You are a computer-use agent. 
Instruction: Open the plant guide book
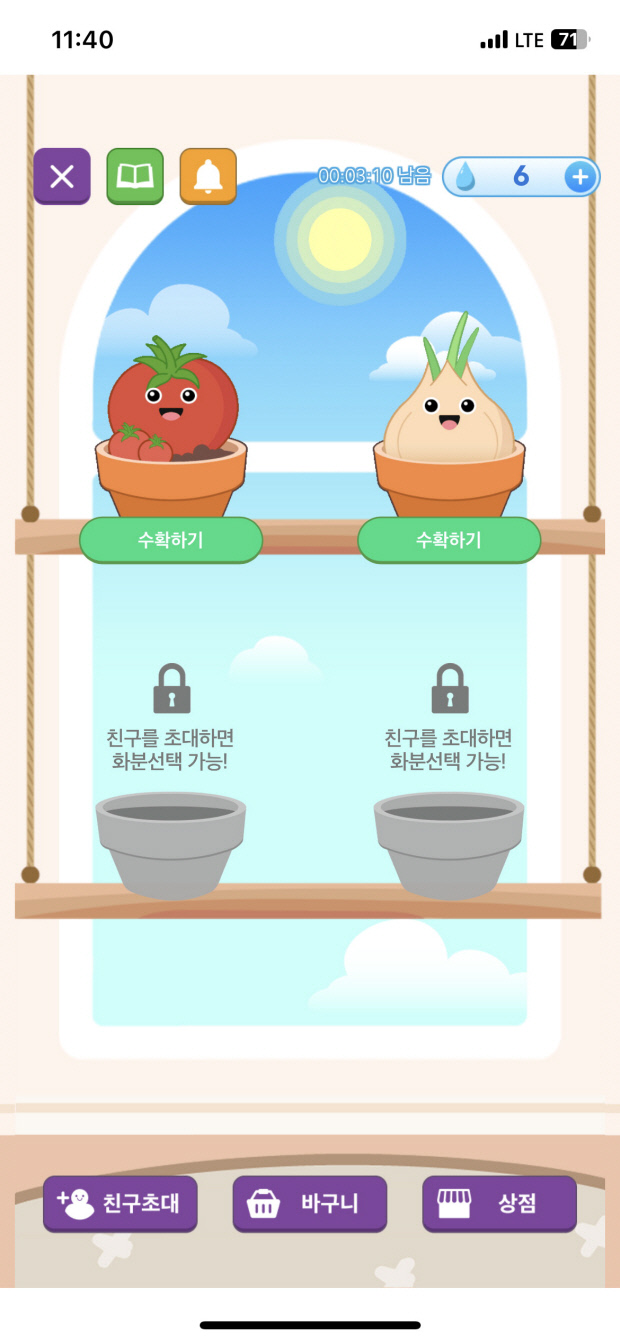click(135, 177)
